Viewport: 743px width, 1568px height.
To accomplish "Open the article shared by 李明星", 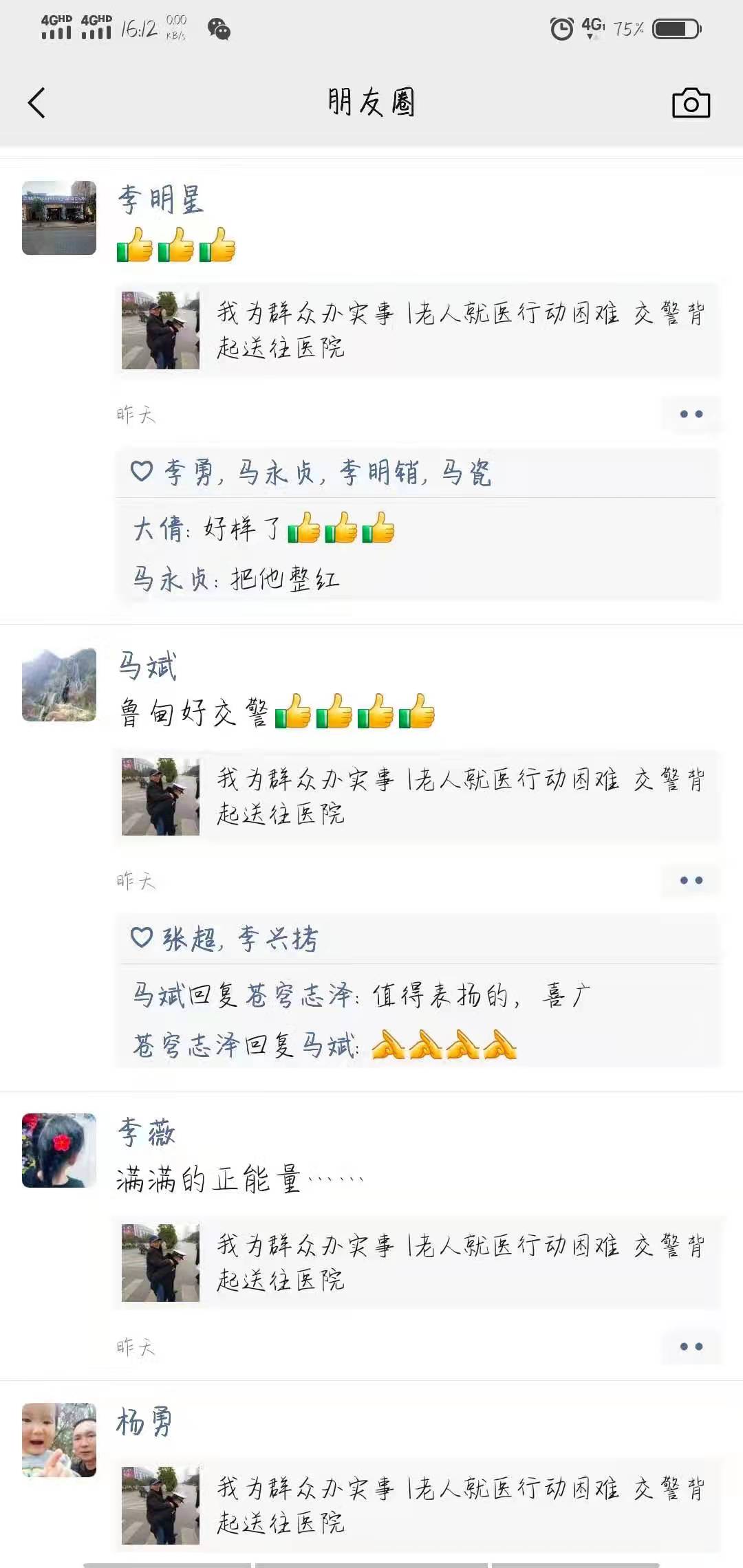I will (x=418, y=331).
